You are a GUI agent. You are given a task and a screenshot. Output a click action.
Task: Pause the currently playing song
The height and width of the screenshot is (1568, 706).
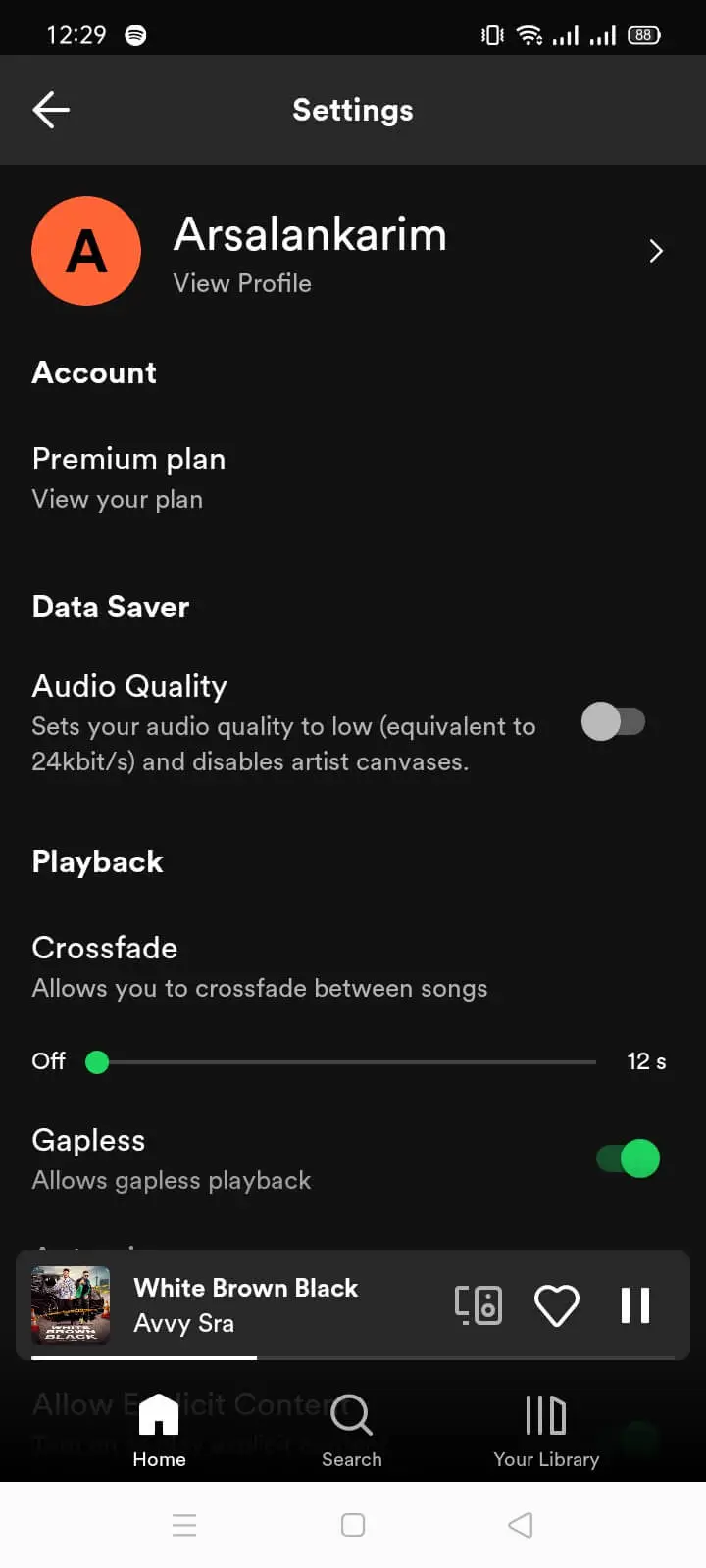tap(634, 1304)
